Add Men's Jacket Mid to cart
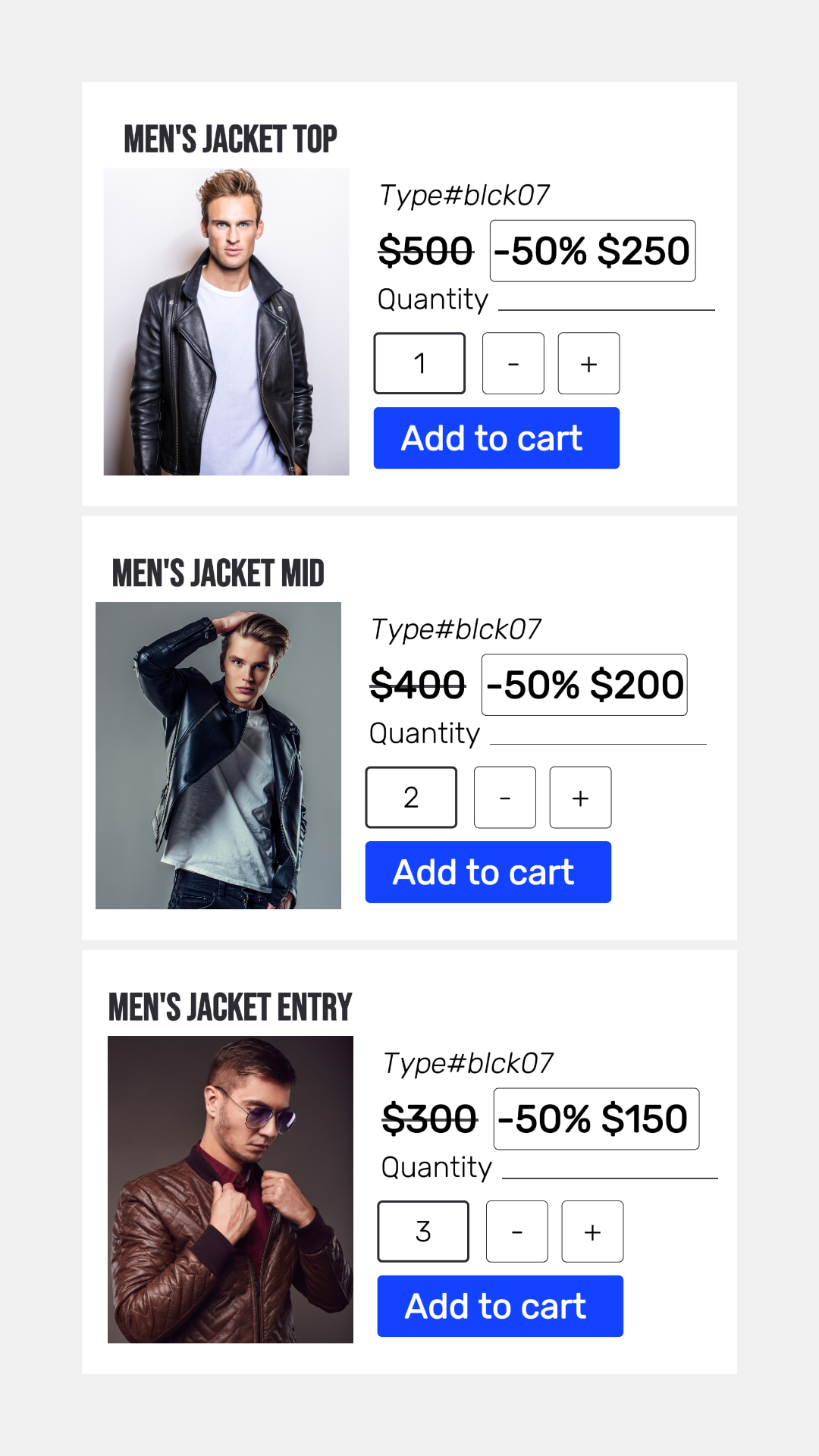Screen dimensions: 819x1456 click(x=488, y=872)
